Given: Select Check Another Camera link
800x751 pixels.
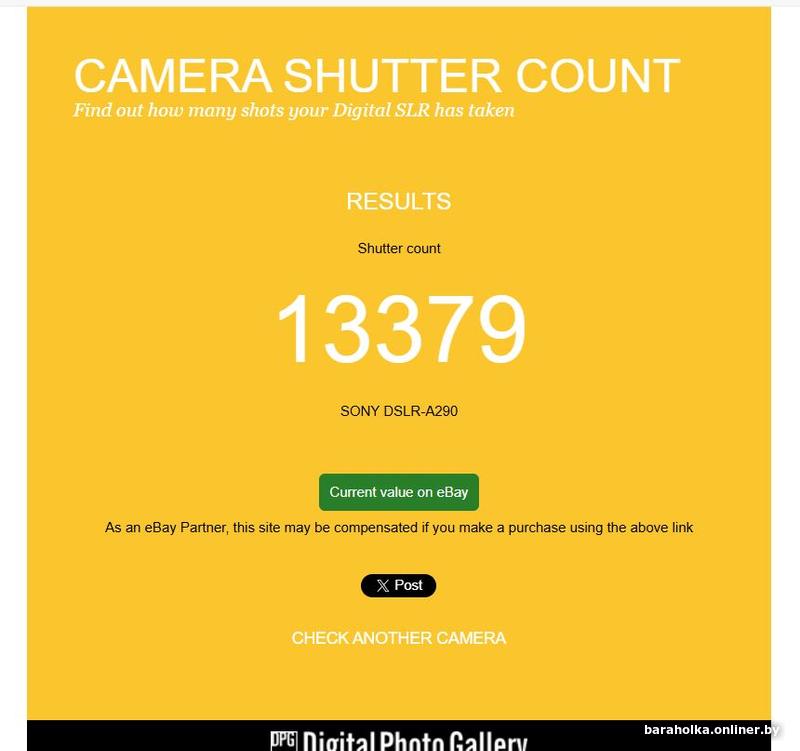Looking at the screenshot, I should (x=398, y=638).
